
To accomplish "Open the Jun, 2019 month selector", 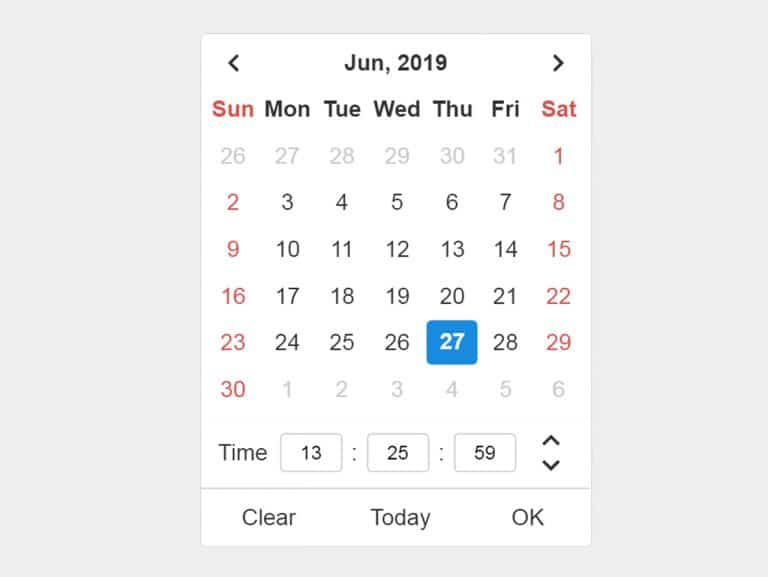I will click(x=396, y=63).
